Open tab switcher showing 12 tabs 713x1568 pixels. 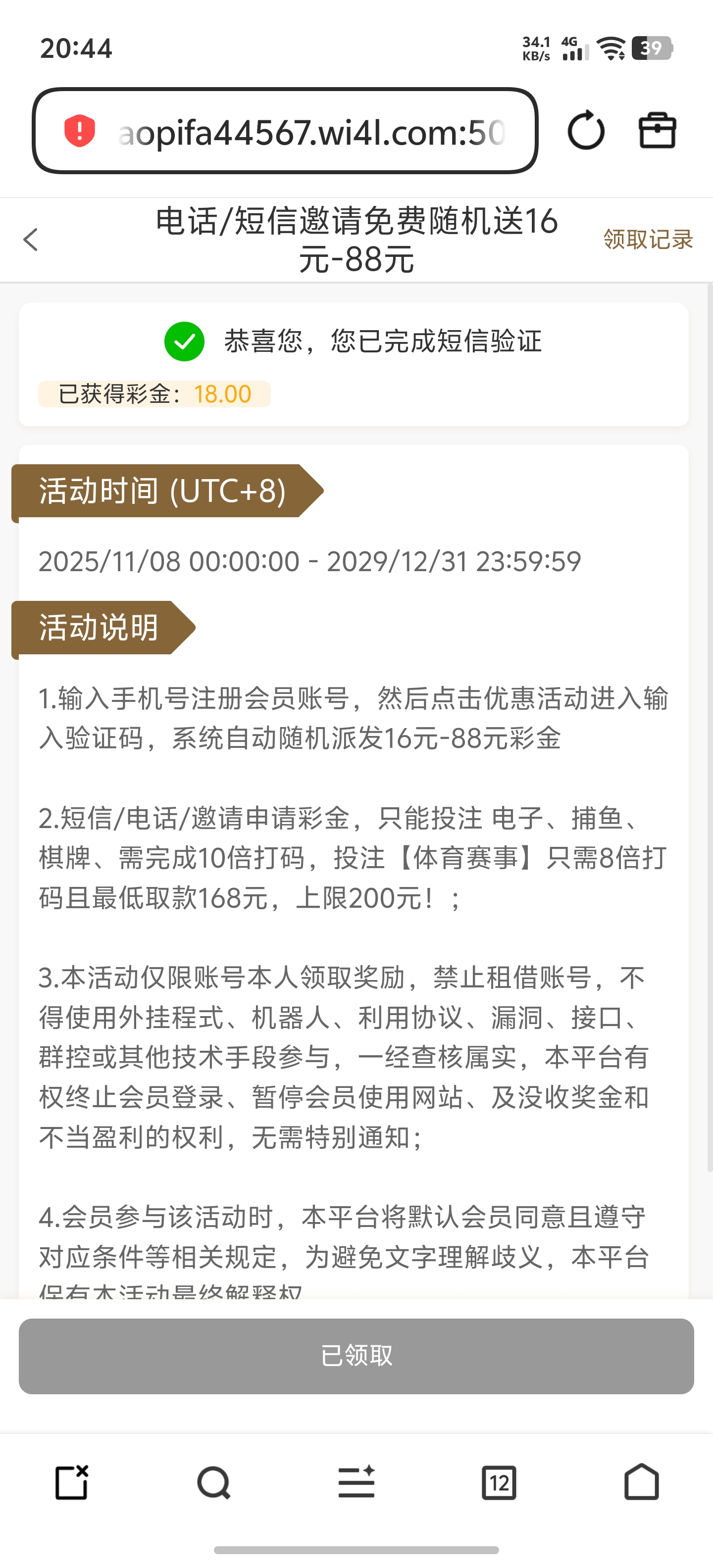499,1482
